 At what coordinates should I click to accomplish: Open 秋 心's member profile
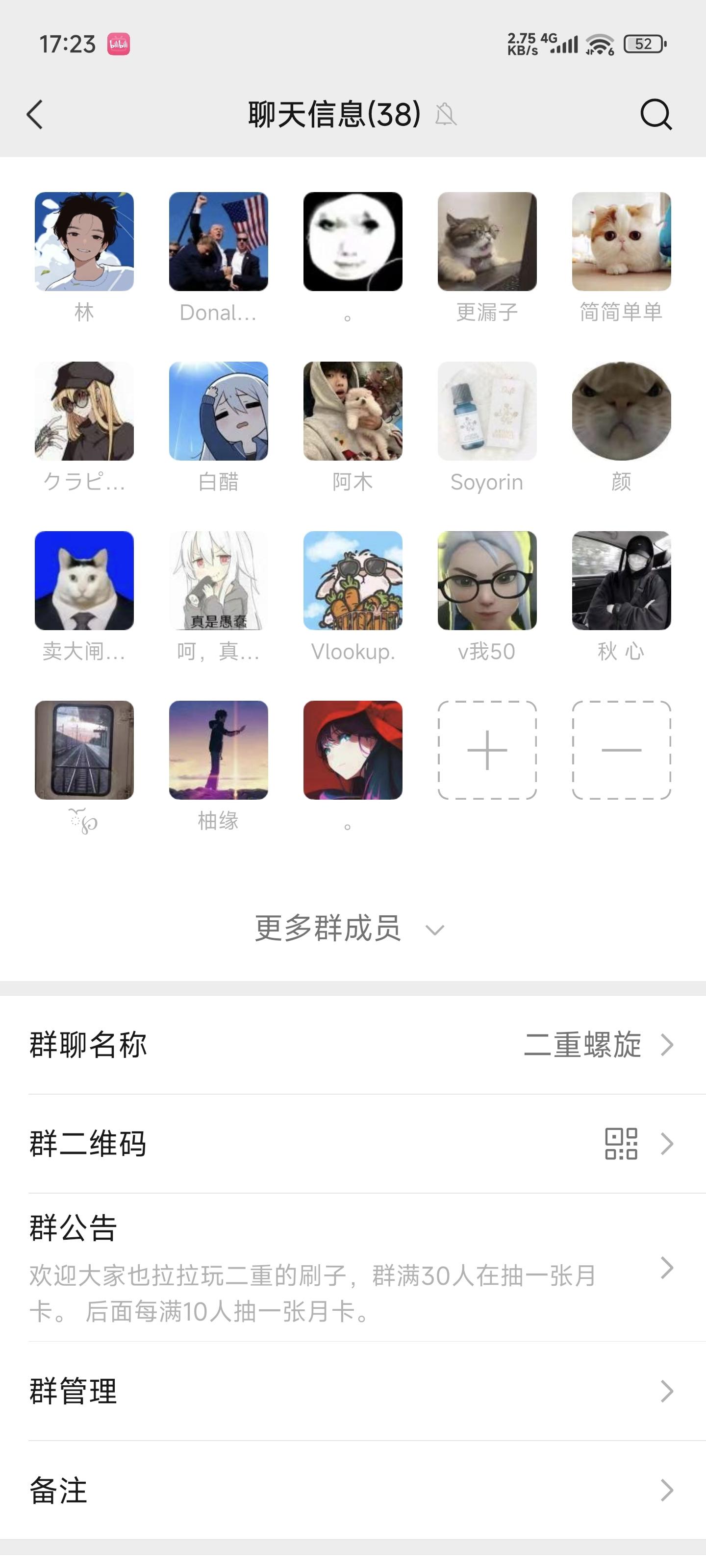click(x=621, y=580)
